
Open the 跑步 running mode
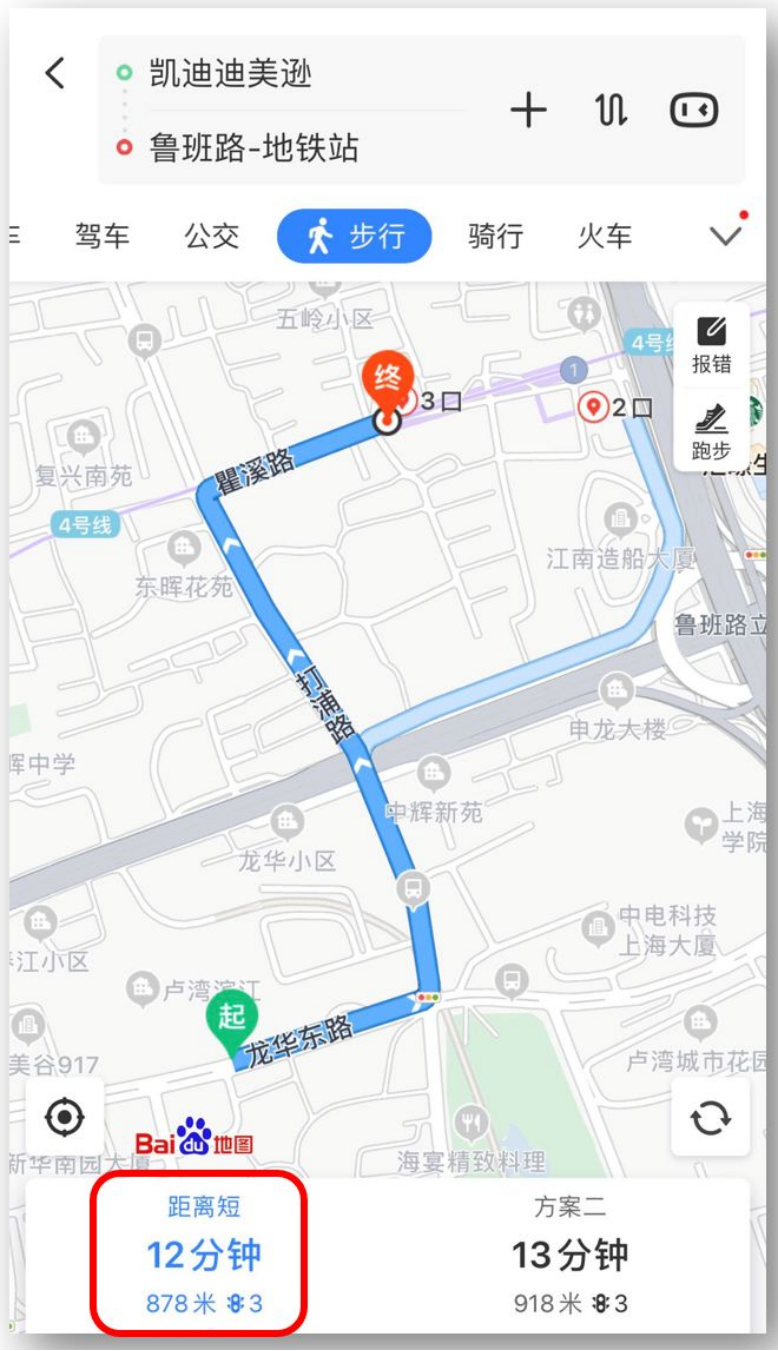tap(711, 430)
